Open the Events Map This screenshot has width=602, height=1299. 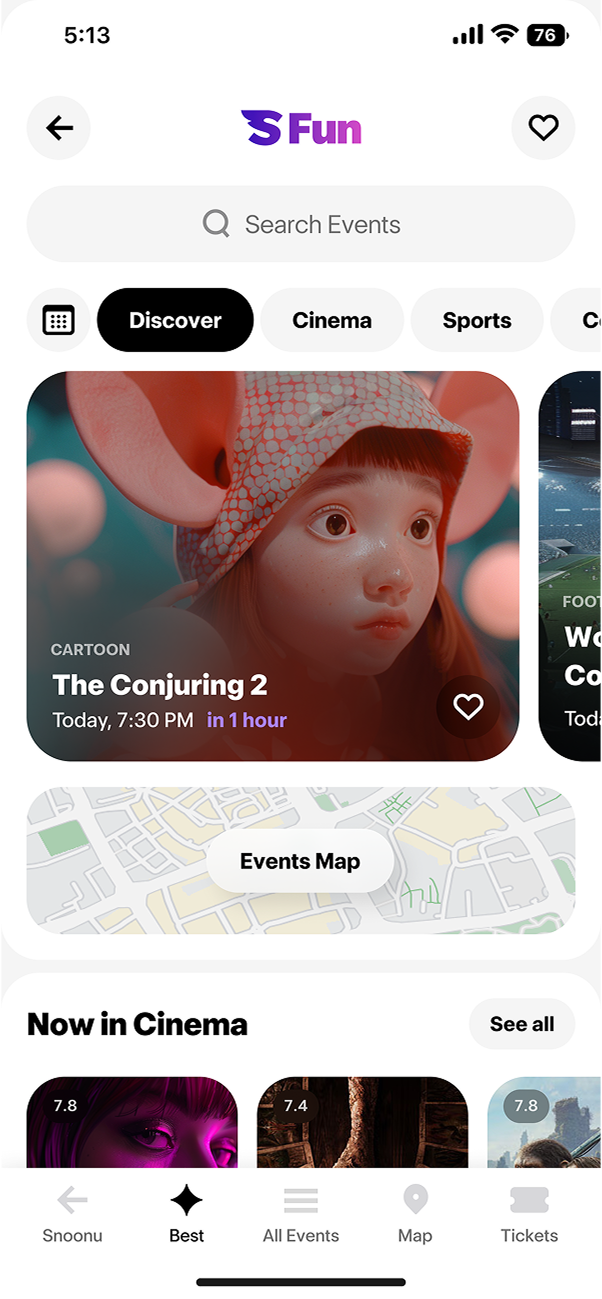pyautogui.click(x=300, y=861)
